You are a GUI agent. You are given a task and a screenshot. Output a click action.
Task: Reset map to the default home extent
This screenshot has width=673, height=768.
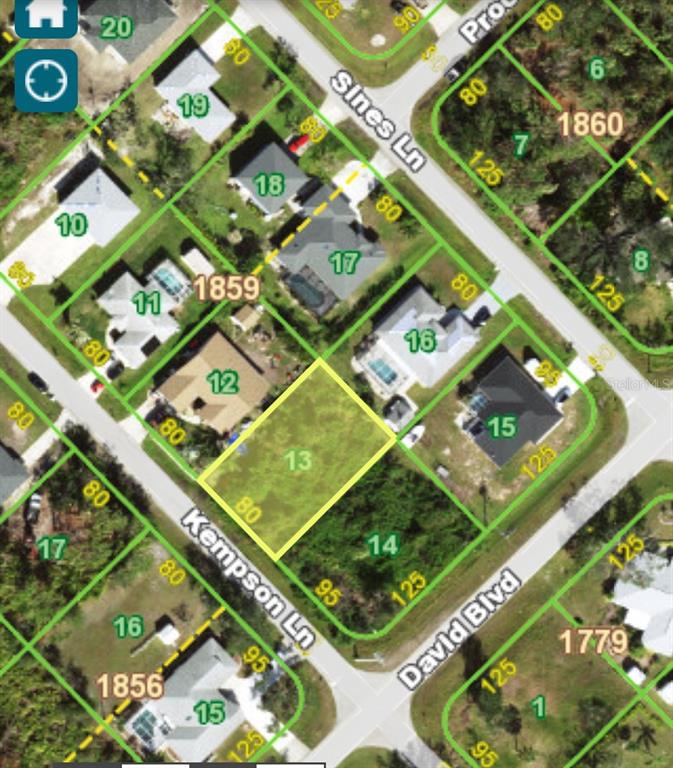click(46, 14)
